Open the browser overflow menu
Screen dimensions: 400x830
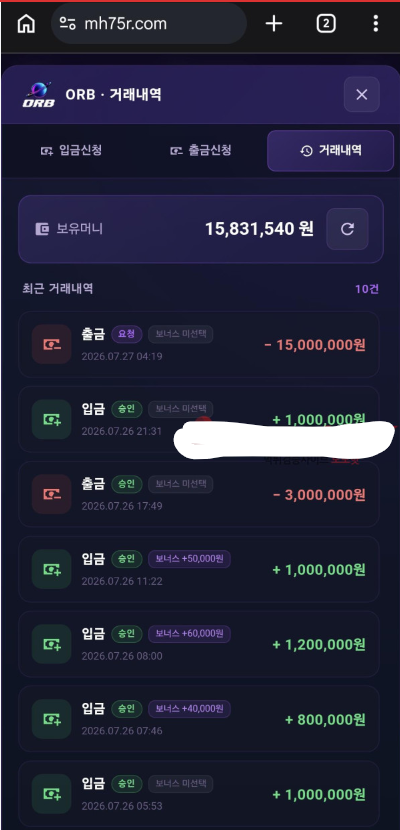(375, 24)
